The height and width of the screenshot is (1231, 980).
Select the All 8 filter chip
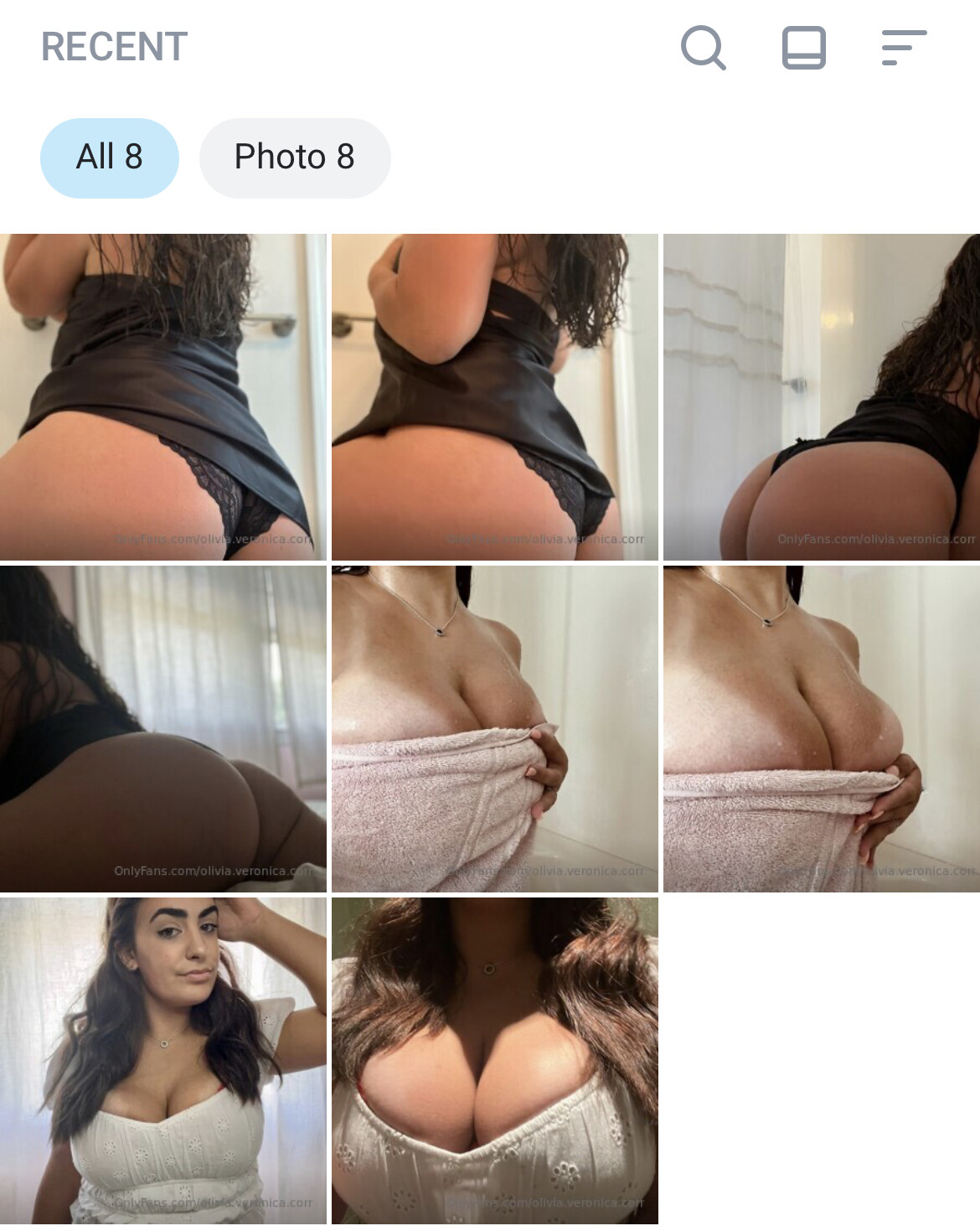[110, 158]
